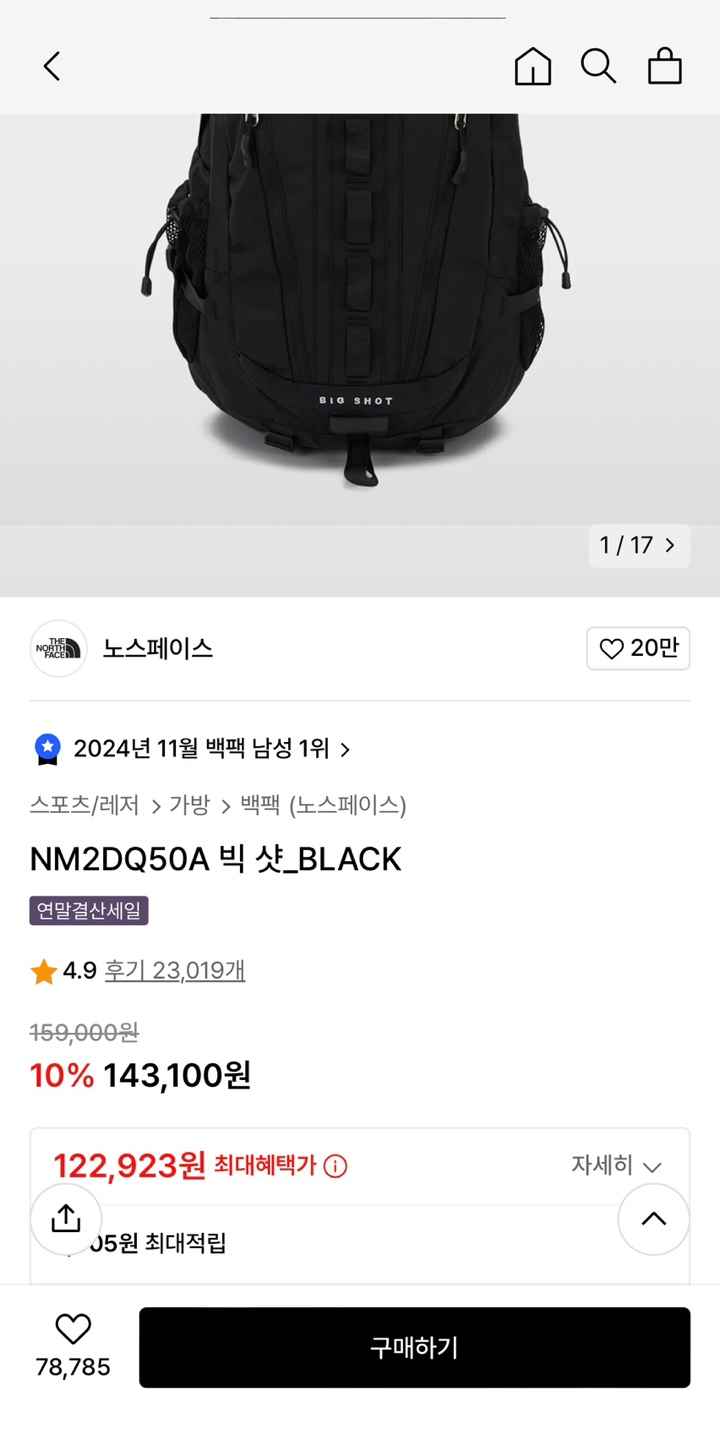Open the 1 / 17 image gallery

(638, 545)
